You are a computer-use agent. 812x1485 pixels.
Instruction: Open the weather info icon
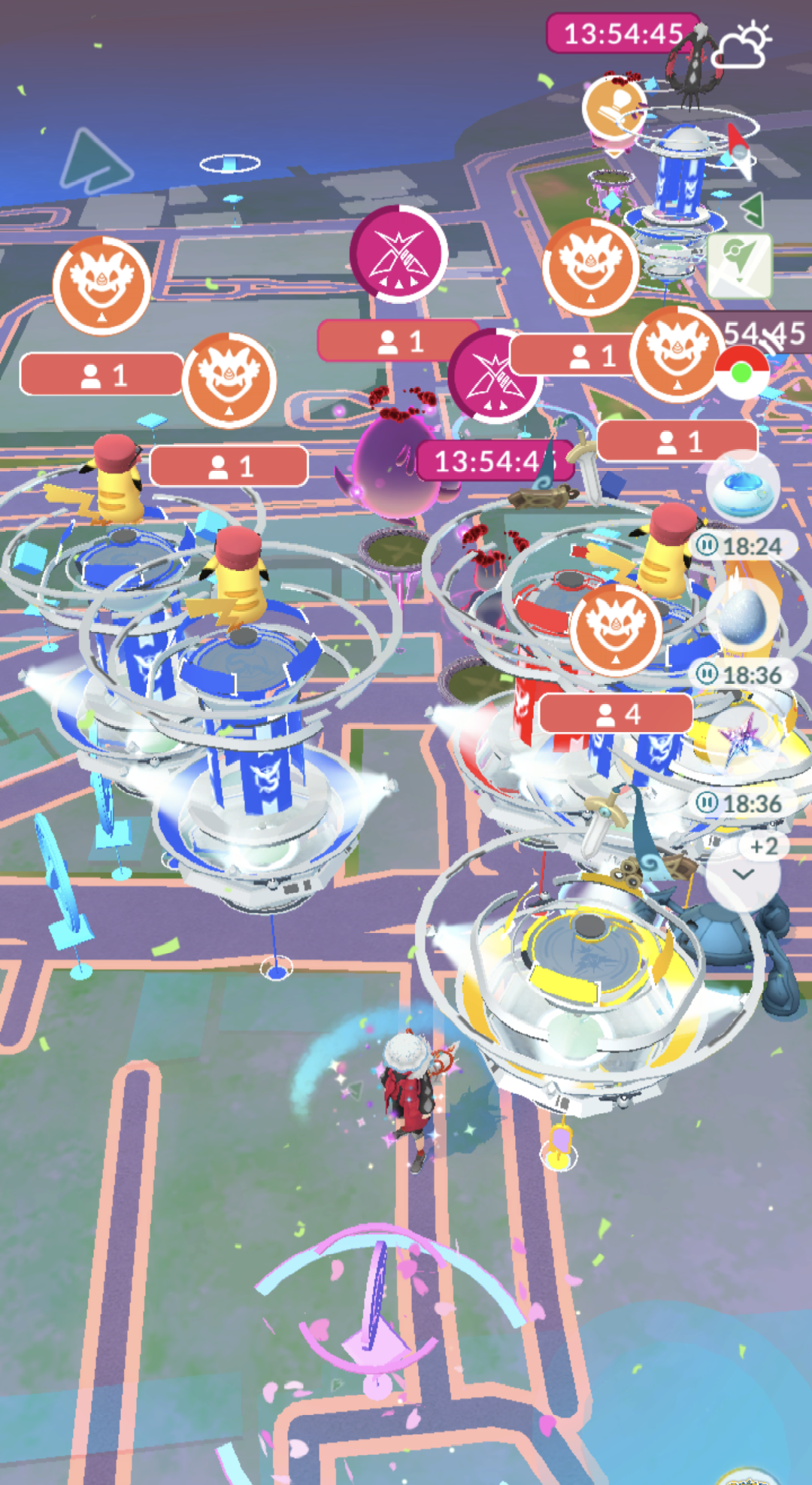(x=743, y=47)
